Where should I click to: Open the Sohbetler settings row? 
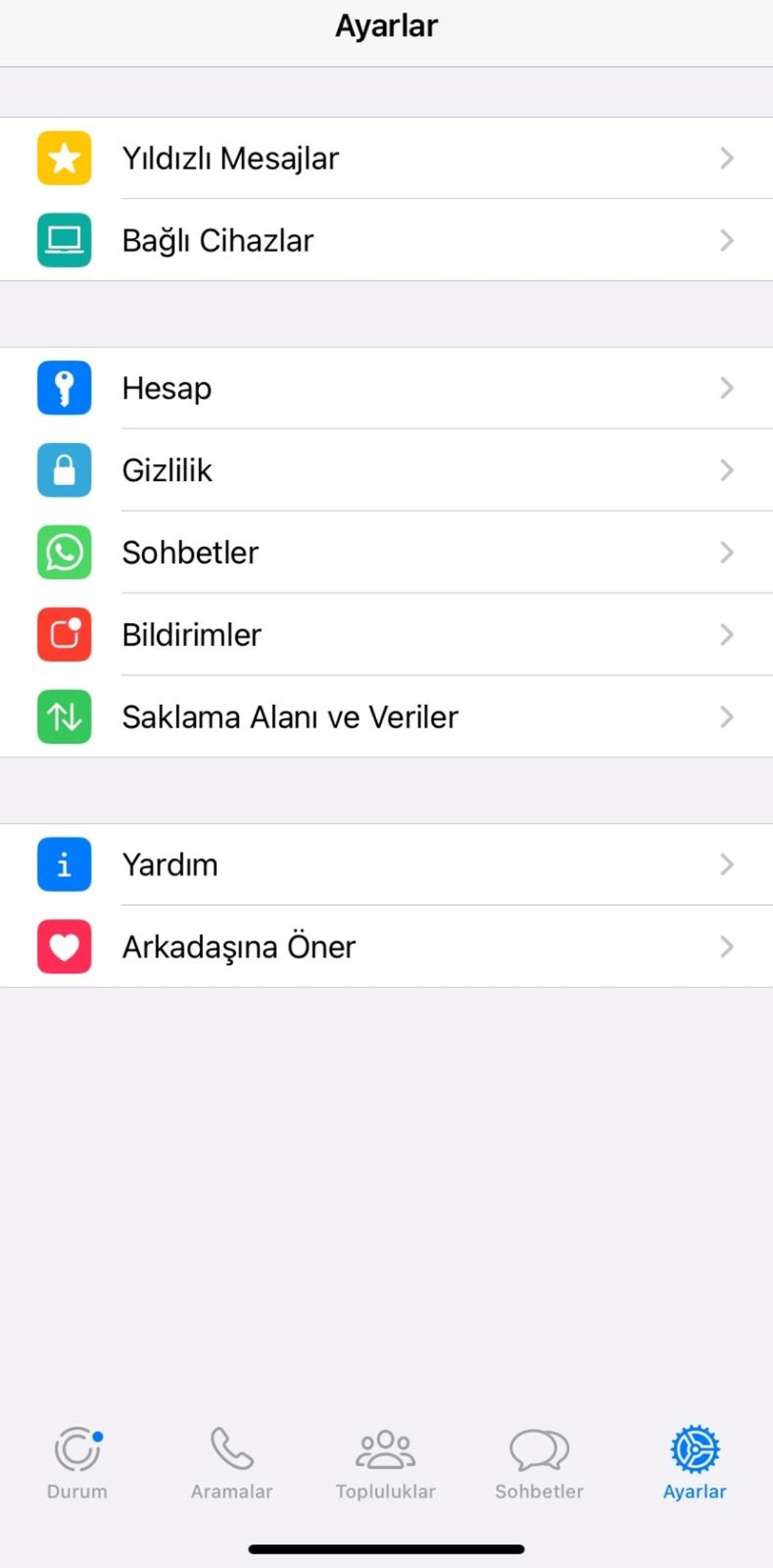click(386, 552)
